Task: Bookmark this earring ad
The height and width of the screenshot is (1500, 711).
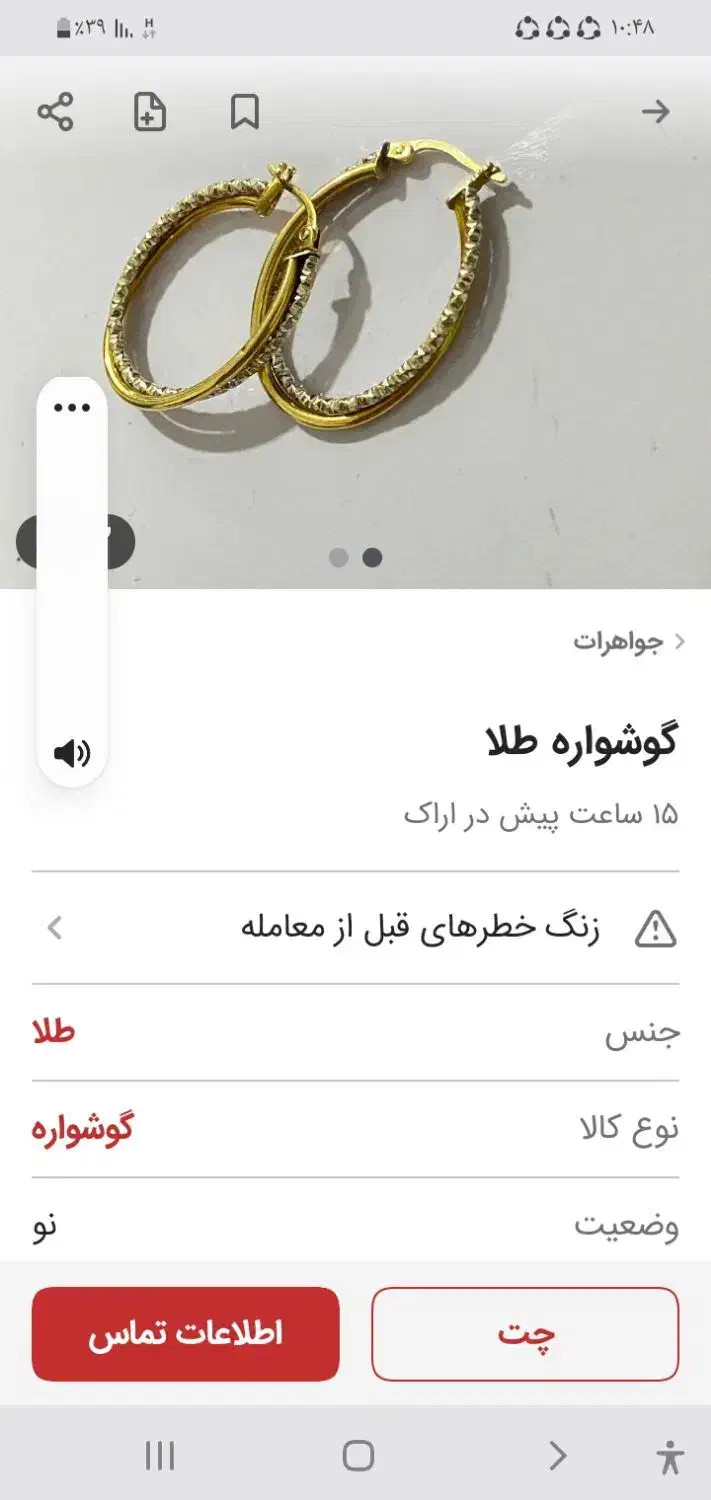Action: [x=245, y=112]
